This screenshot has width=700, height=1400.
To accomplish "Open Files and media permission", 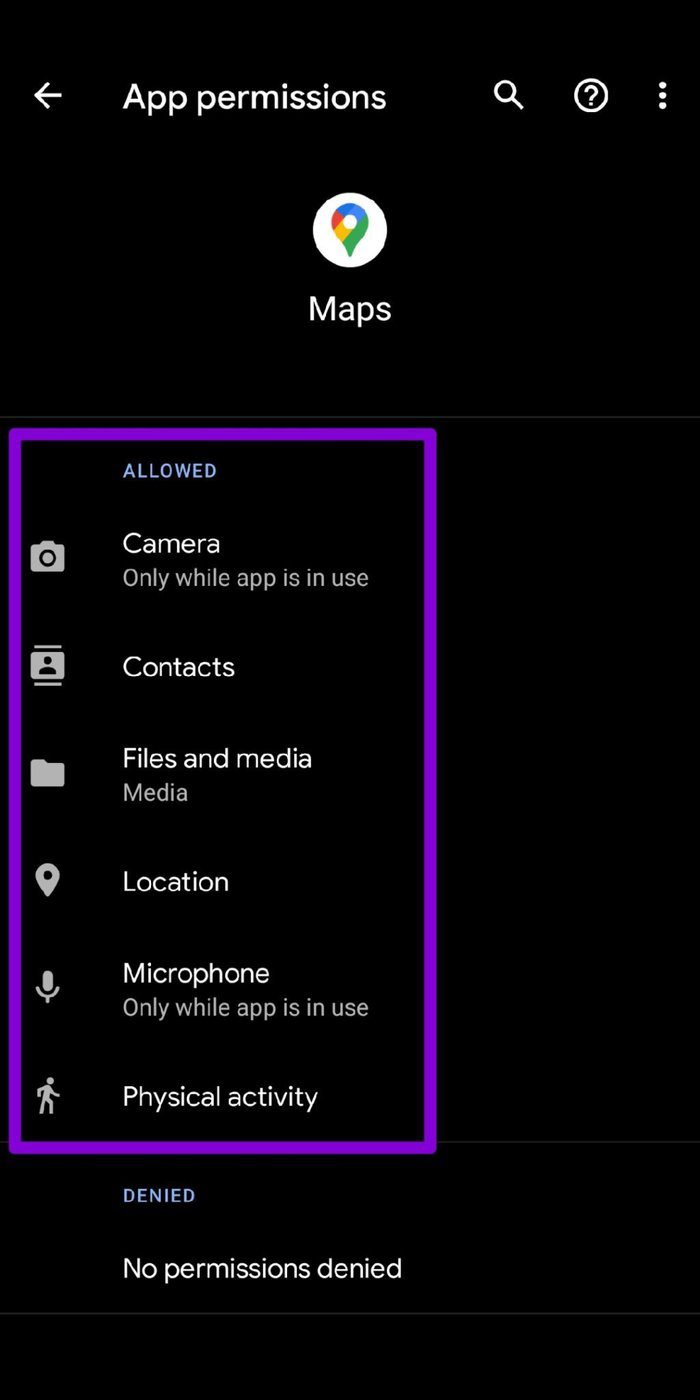I will pos(350,774).
